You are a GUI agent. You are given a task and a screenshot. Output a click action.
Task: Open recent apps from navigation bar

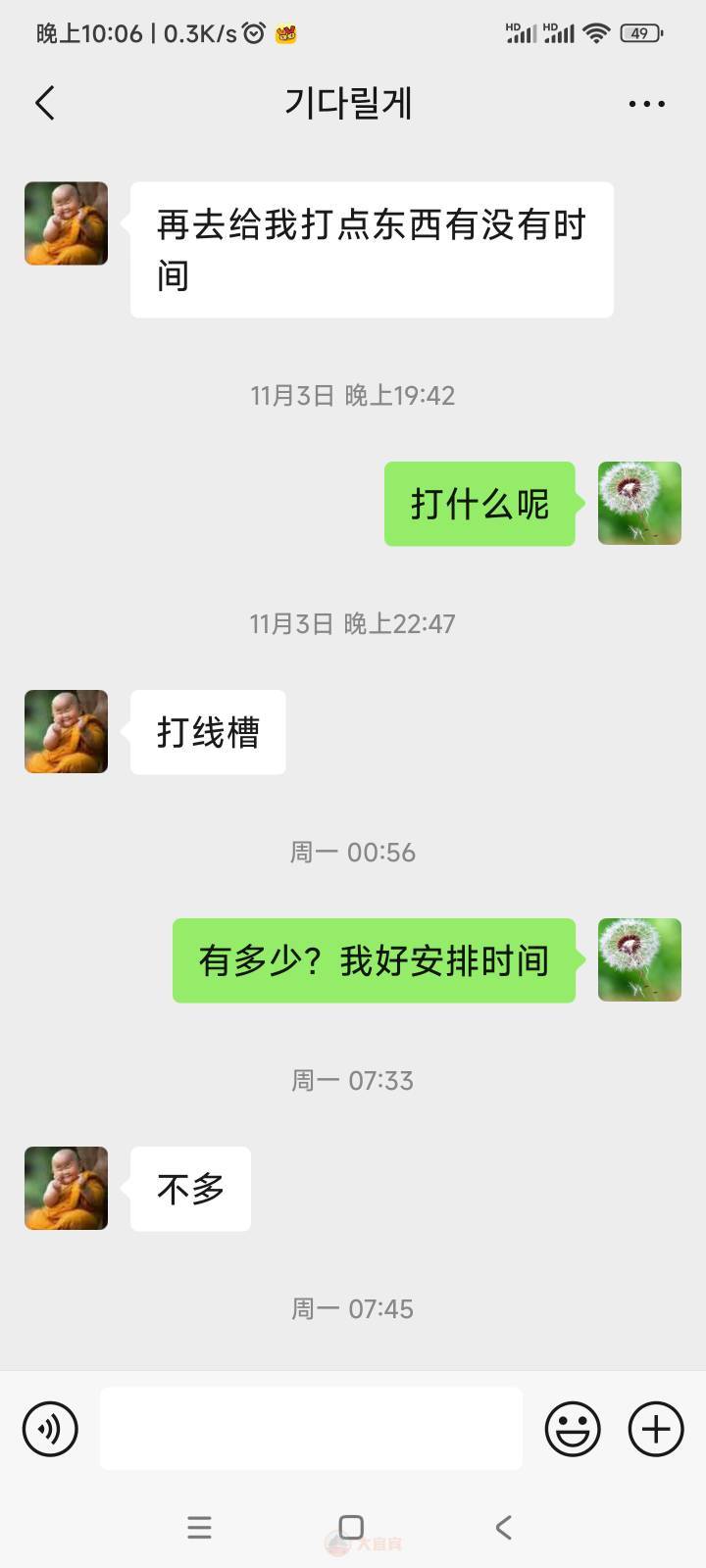click(x=199, y=1527)
